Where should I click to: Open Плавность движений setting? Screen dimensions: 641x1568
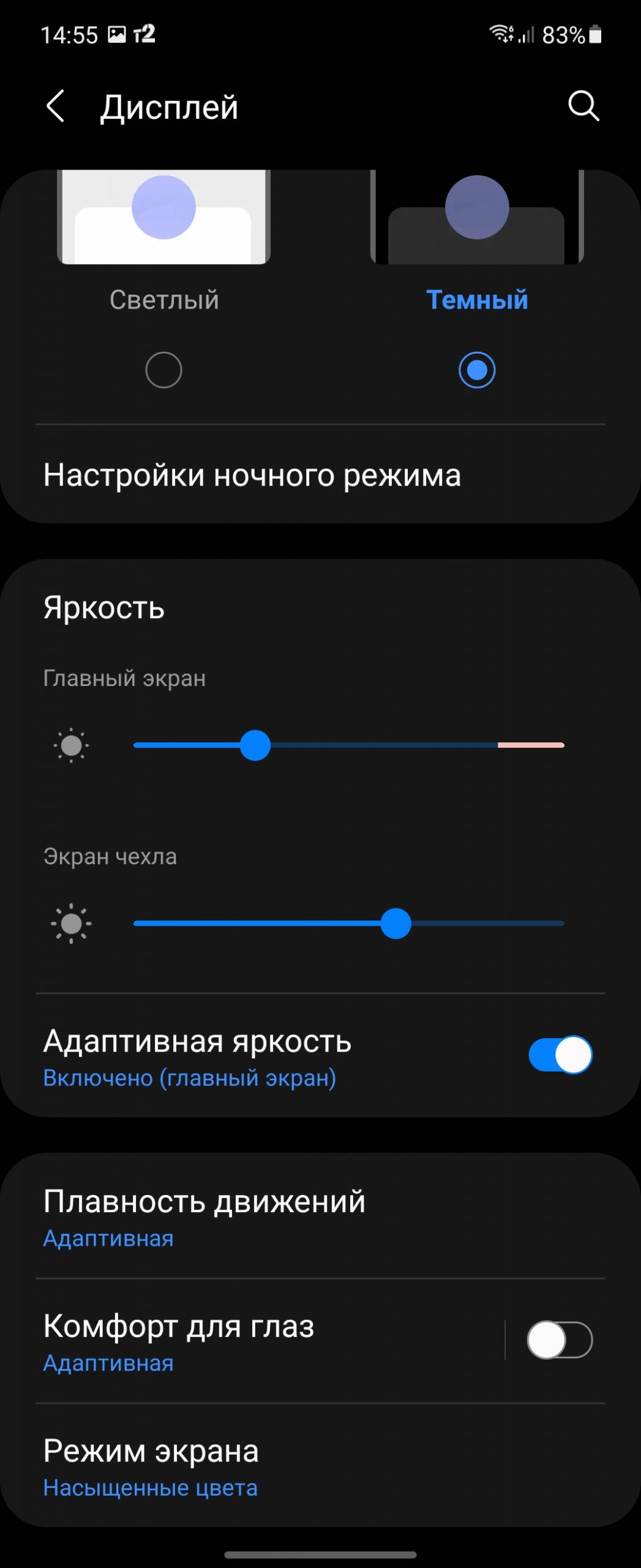[204, 1216]
